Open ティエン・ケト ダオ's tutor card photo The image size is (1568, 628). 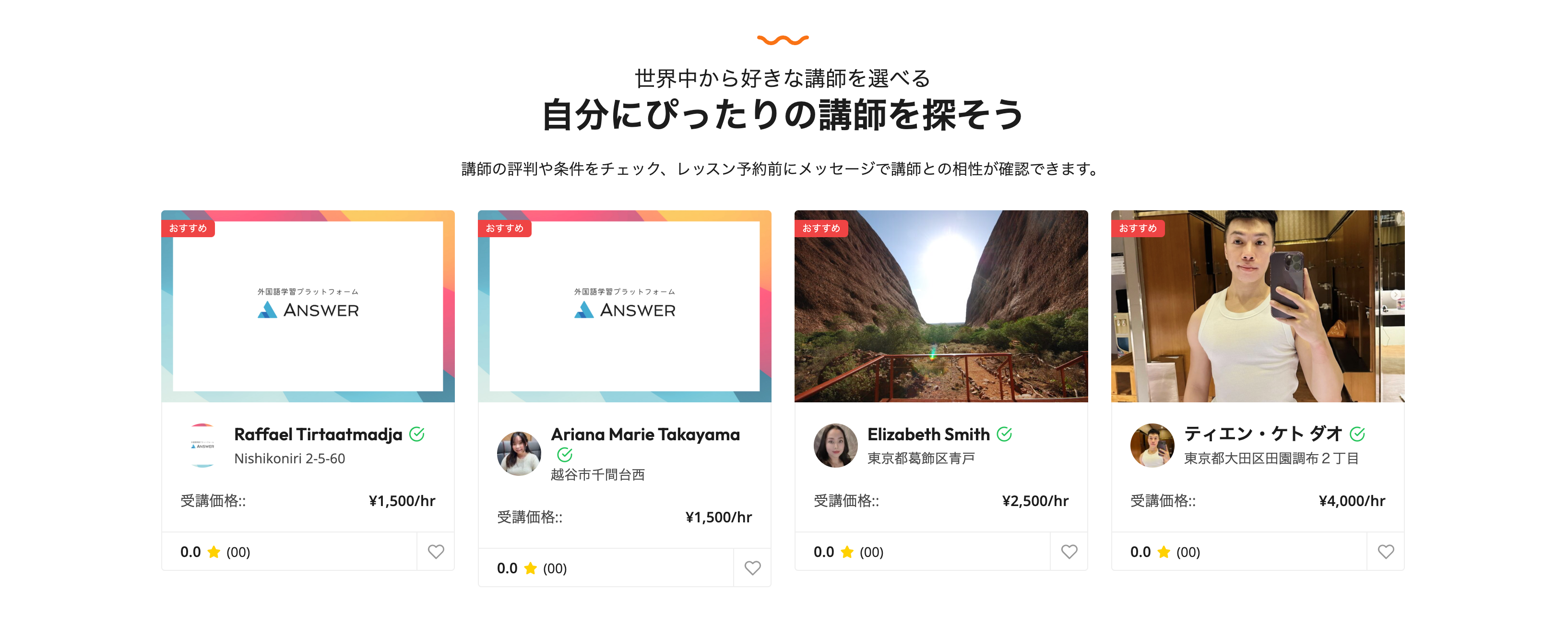coord(1258,306)
